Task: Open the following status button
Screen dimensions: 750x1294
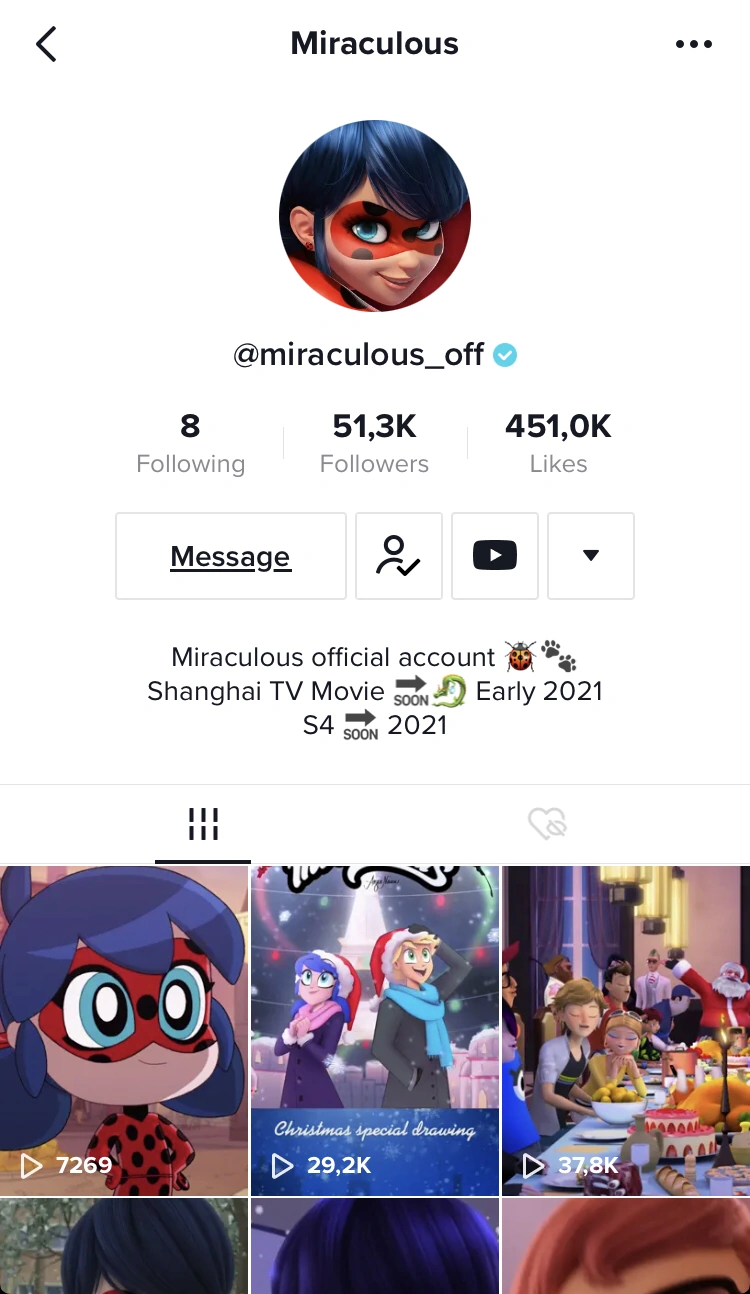Action: (399, 556)
